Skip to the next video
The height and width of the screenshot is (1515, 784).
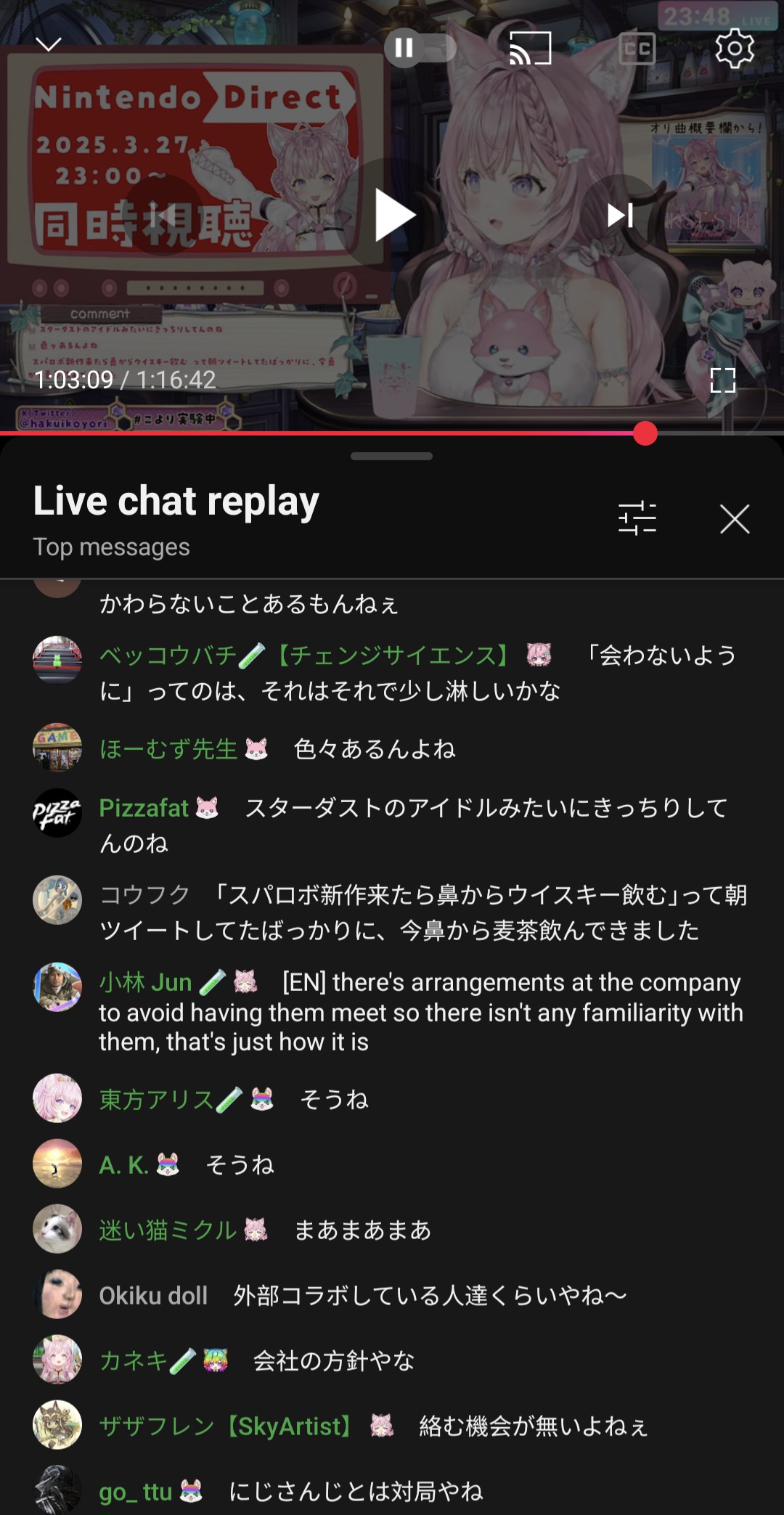click(x=620, y=215)
